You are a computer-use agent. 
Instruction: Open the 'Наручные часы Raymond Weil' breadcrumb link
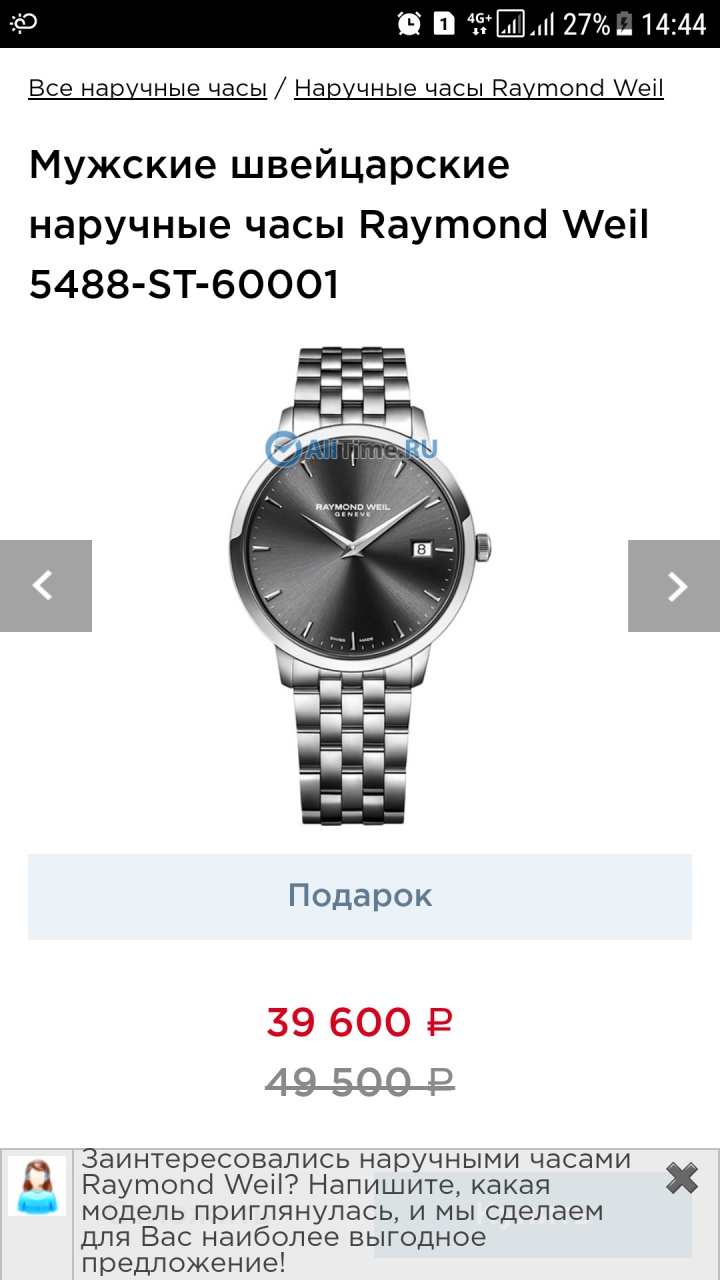(478, 88)
